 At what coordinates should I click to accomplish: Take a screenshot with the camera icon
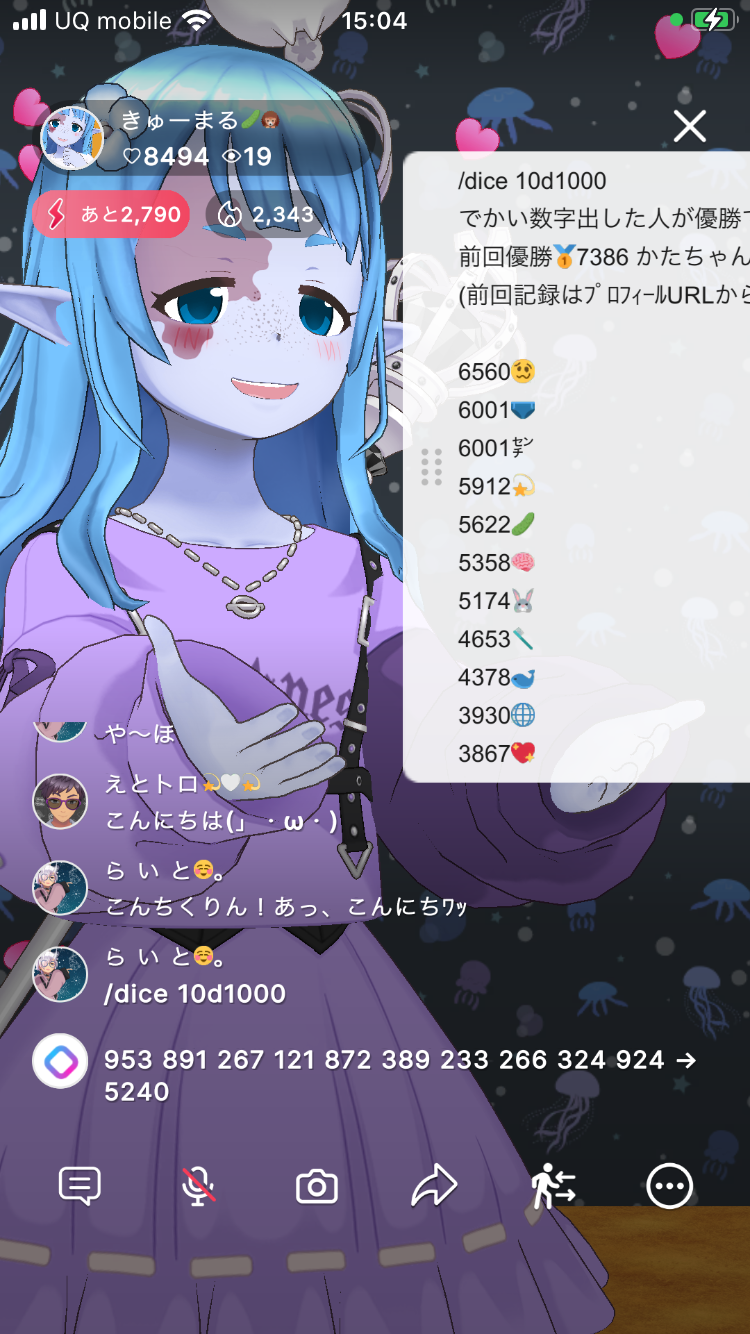[x=316, y=1187]
